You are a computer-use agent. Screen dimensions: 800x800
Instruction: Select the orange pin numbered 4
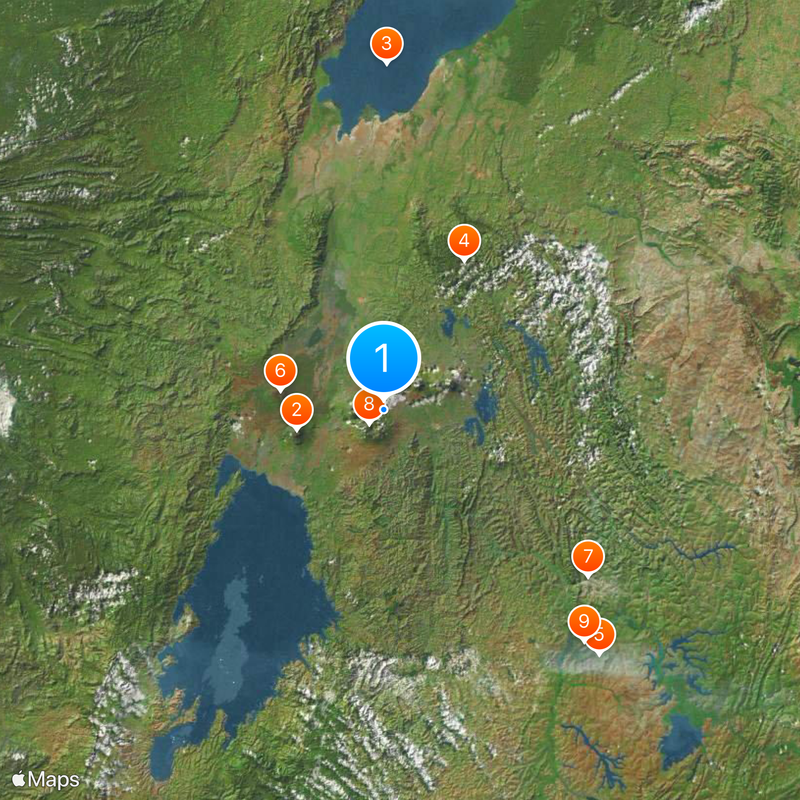click(463, 241)
